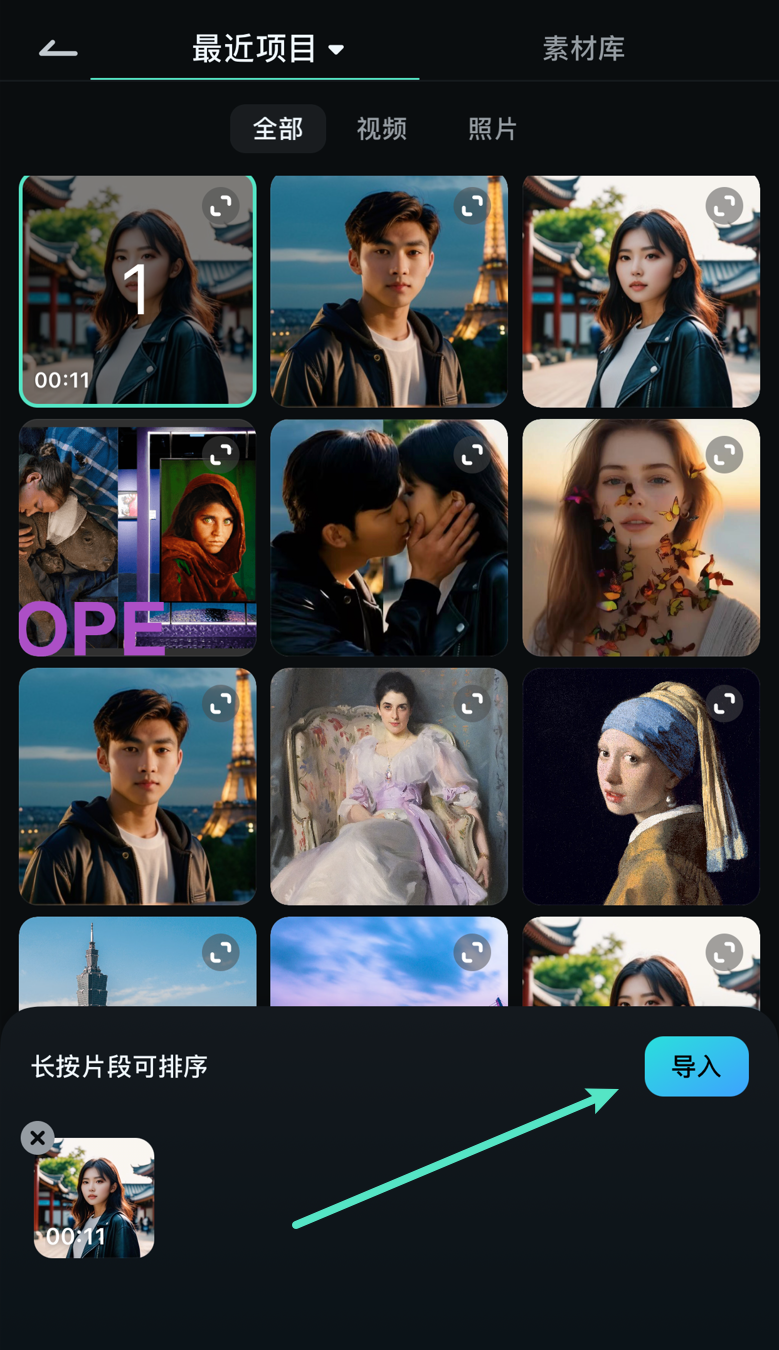Image resolution: width=779 pixels, height=1350 pixels.
Task: Select the butterfly-face woman photo
Action: pos(640,550)
